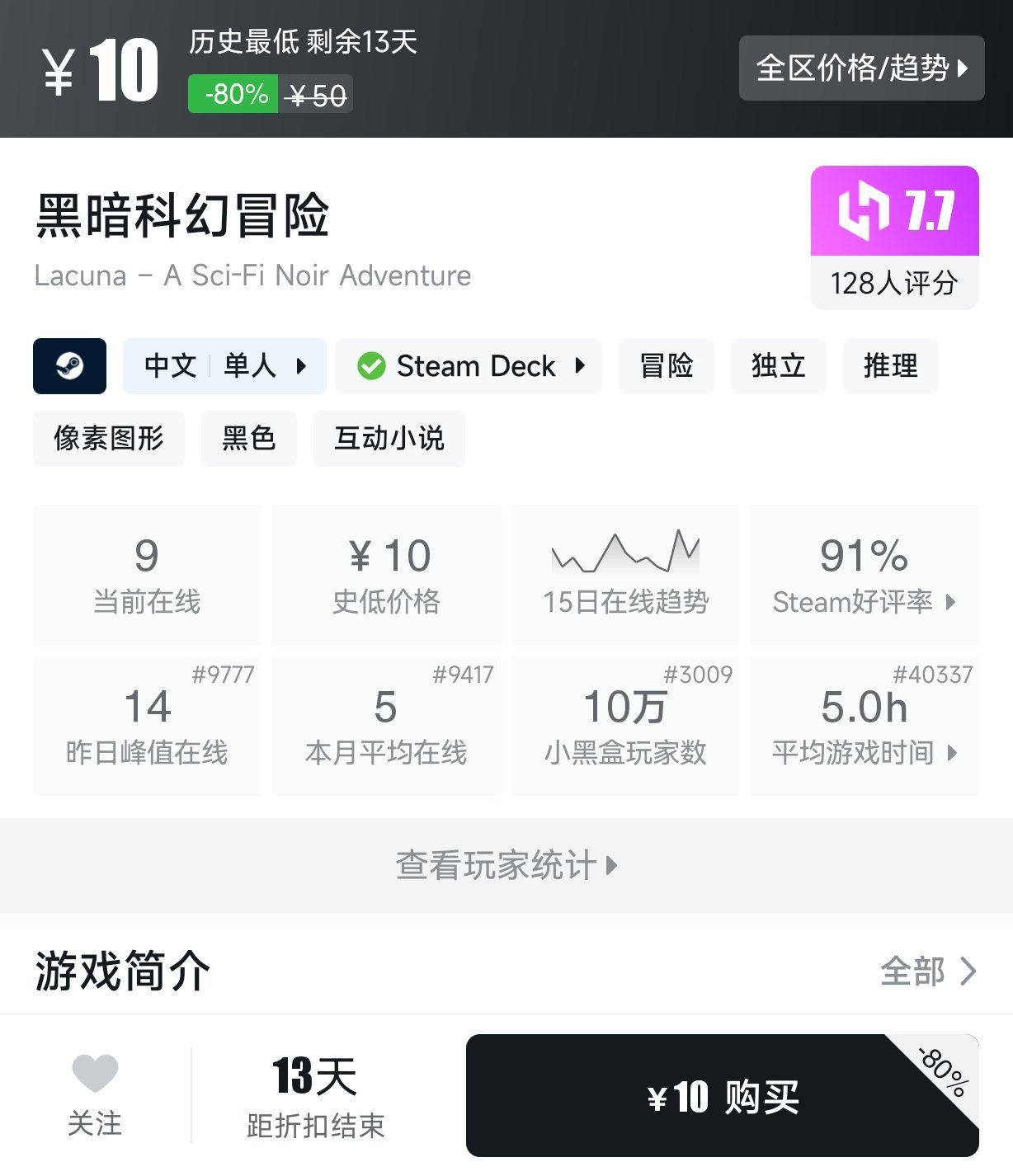The image size is (1013, 1176).
Task: Select the 冒险 adventure tag
Action: tap(666, 366)
